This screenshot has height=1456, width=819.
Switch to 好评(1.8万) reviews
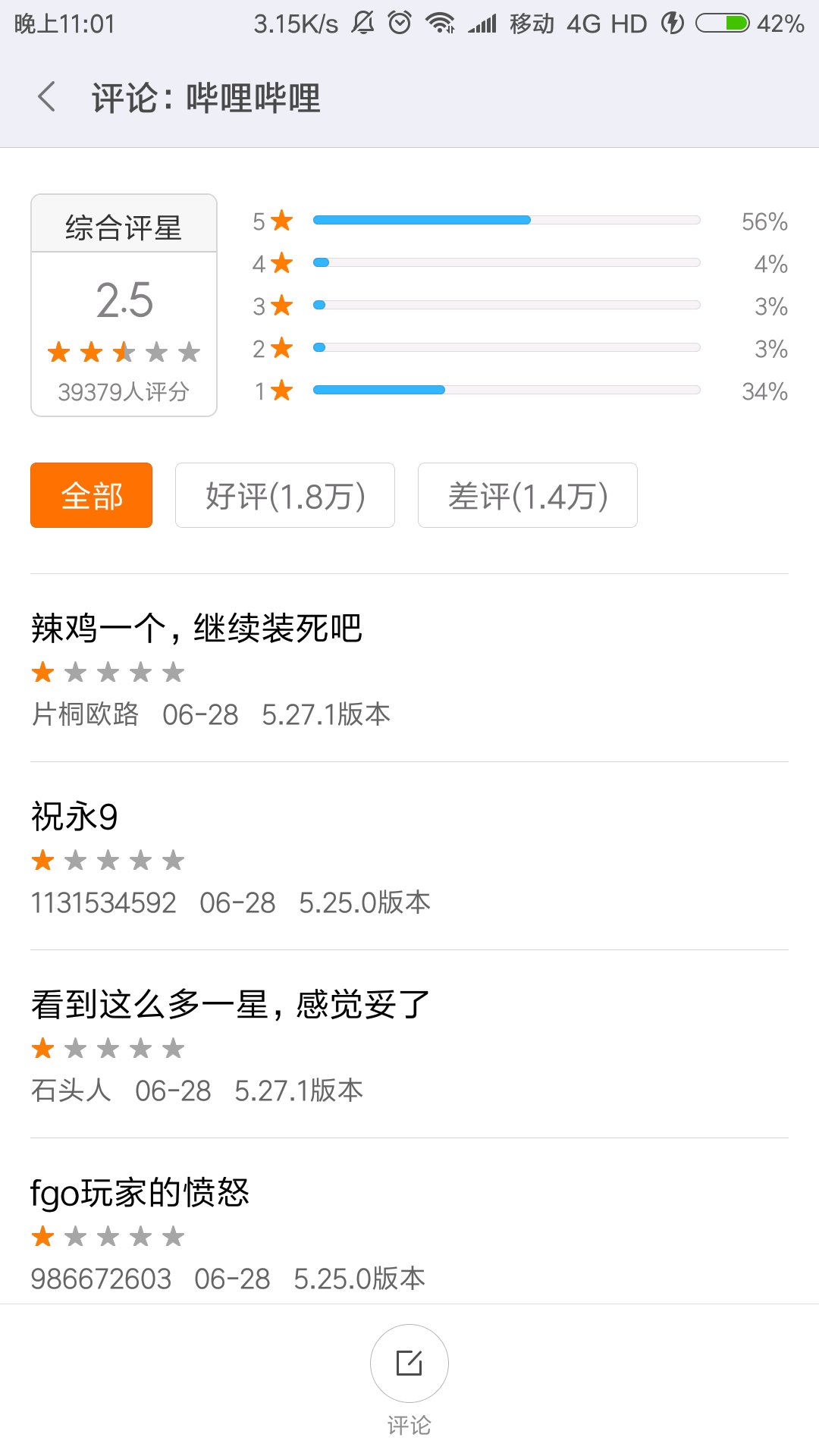tap(285, 496)
